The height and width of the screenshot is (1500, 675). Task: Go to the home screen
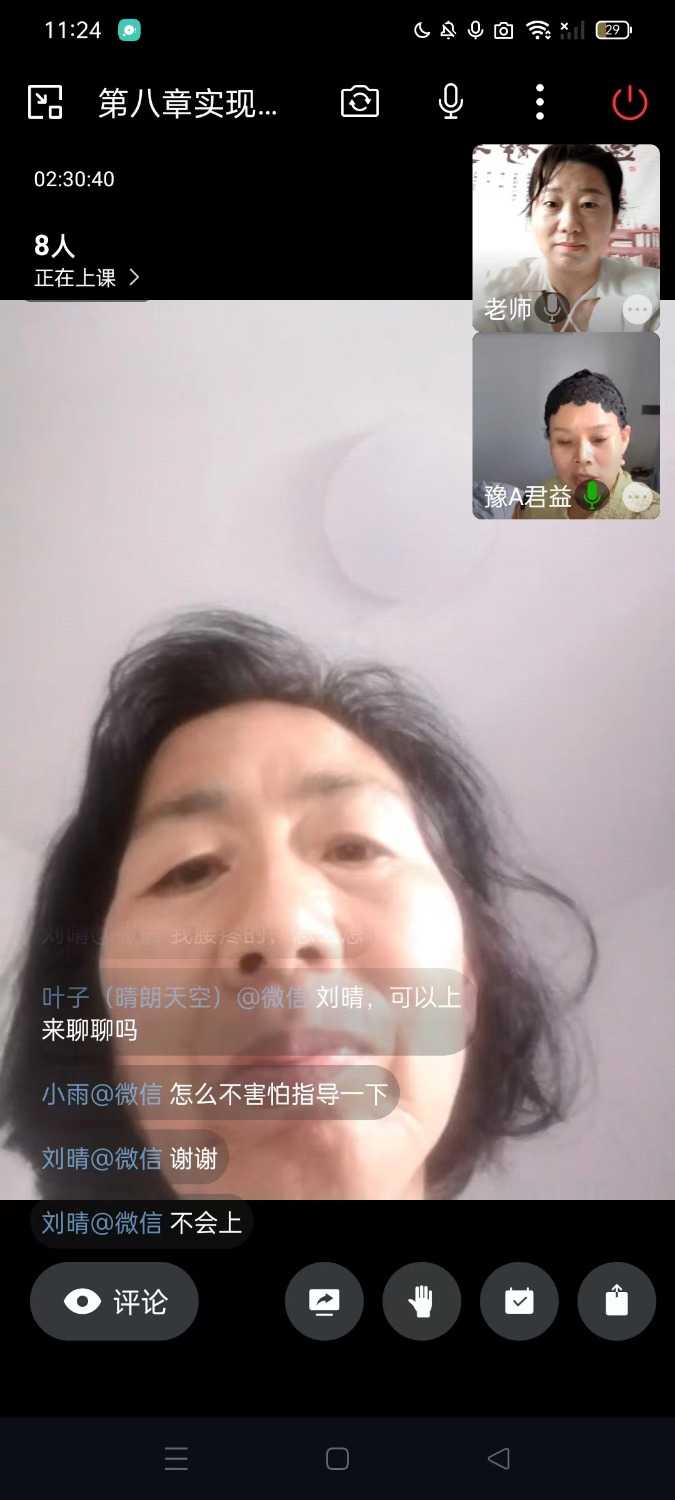[337, 1459]
